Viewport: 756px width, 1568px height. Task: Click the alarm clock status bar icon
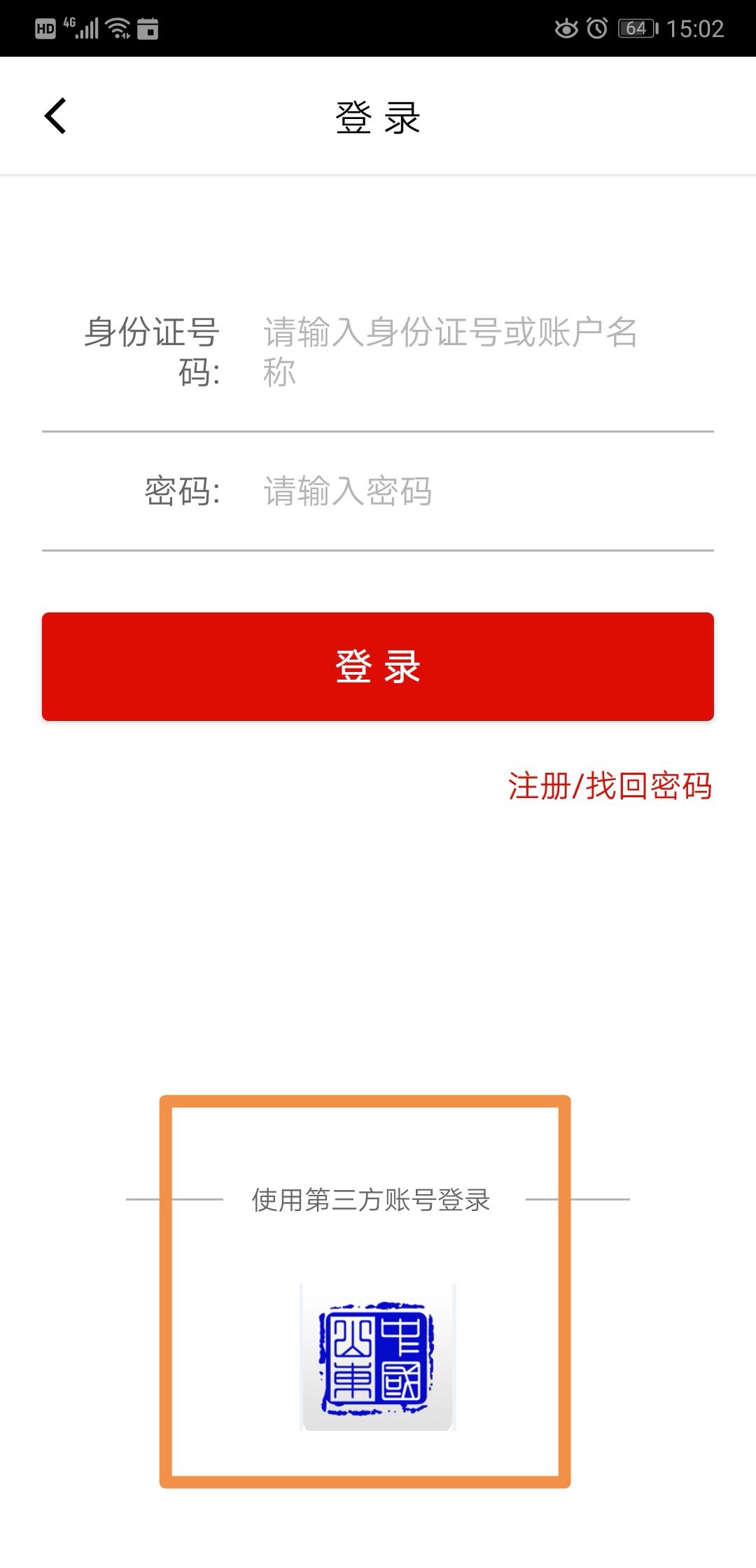pos(596,28)
